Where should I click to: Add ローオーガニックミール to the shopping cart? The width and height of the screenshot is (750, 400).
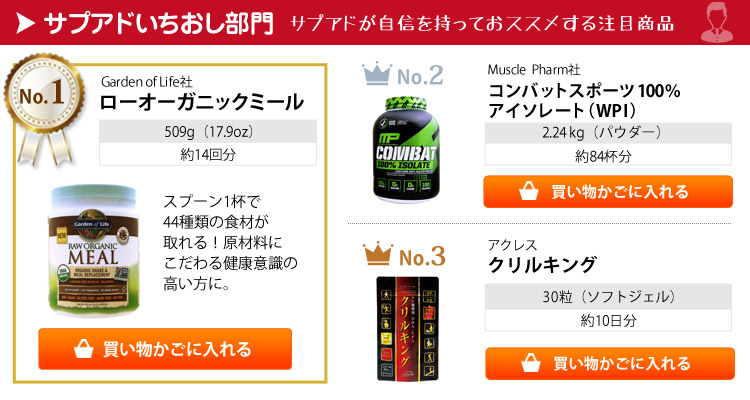(x=165, y=349)
